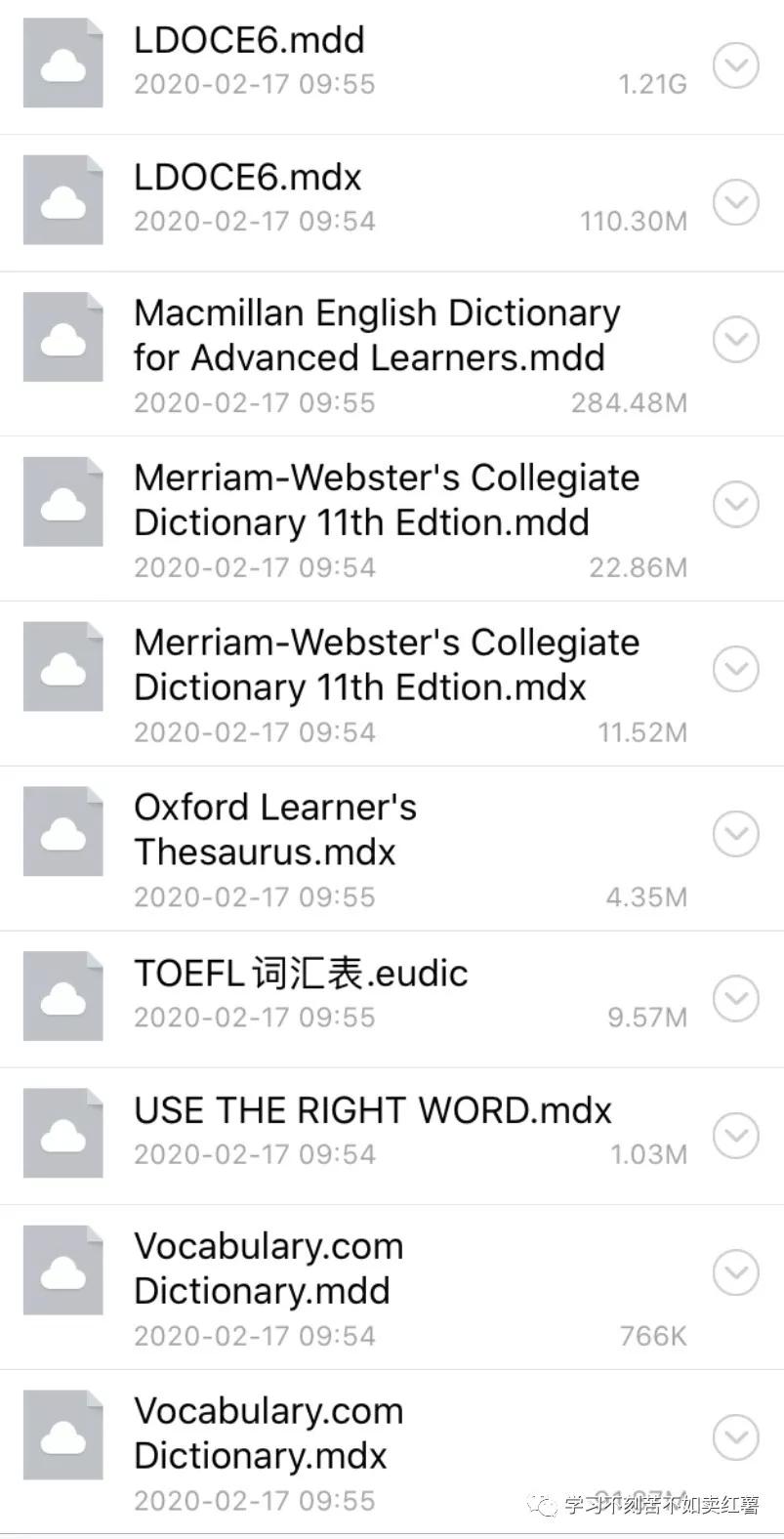Open the TOEFL 词汇表.eudic file
The width and height of the screenshot is (784, 1539).
[301, 974]
